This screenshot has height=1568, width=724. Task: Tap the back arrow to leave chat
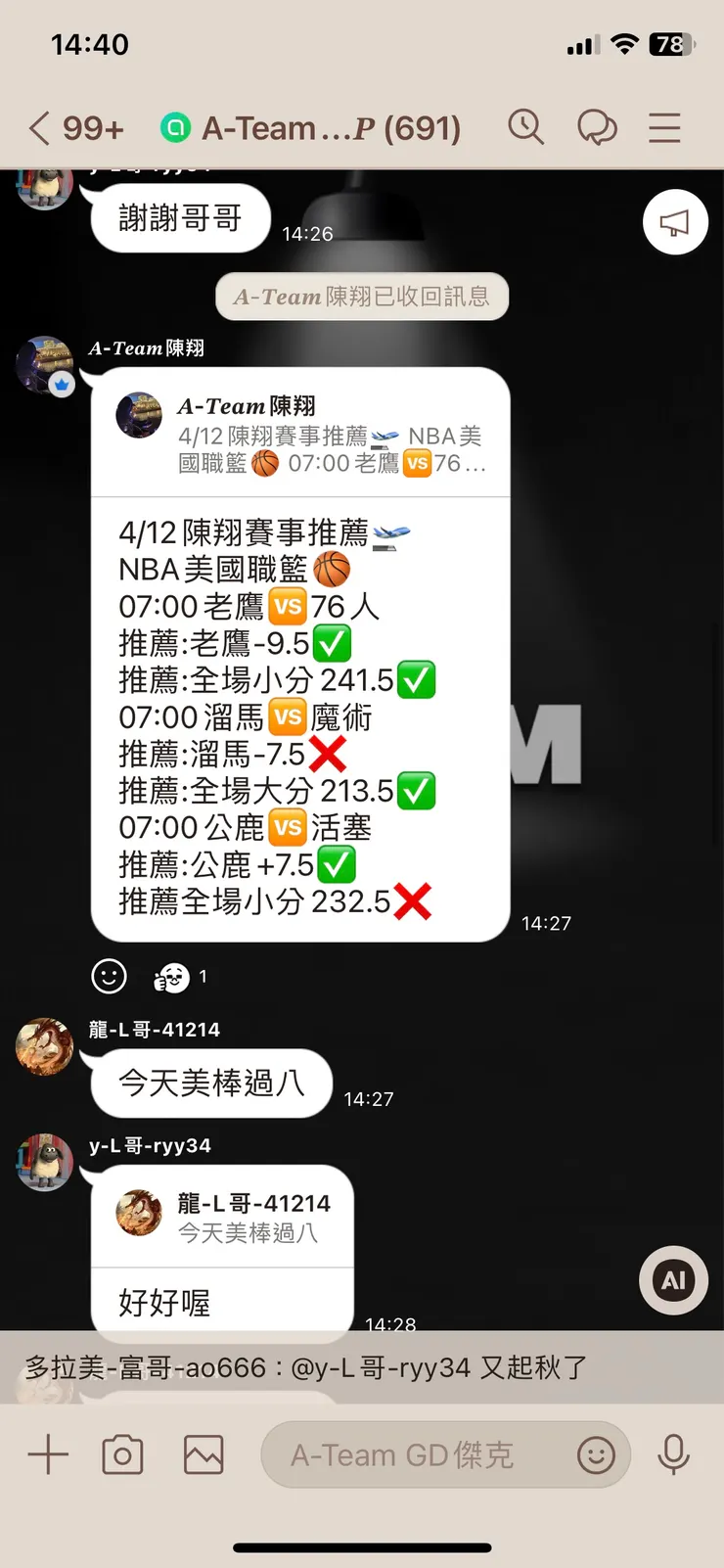37,127
